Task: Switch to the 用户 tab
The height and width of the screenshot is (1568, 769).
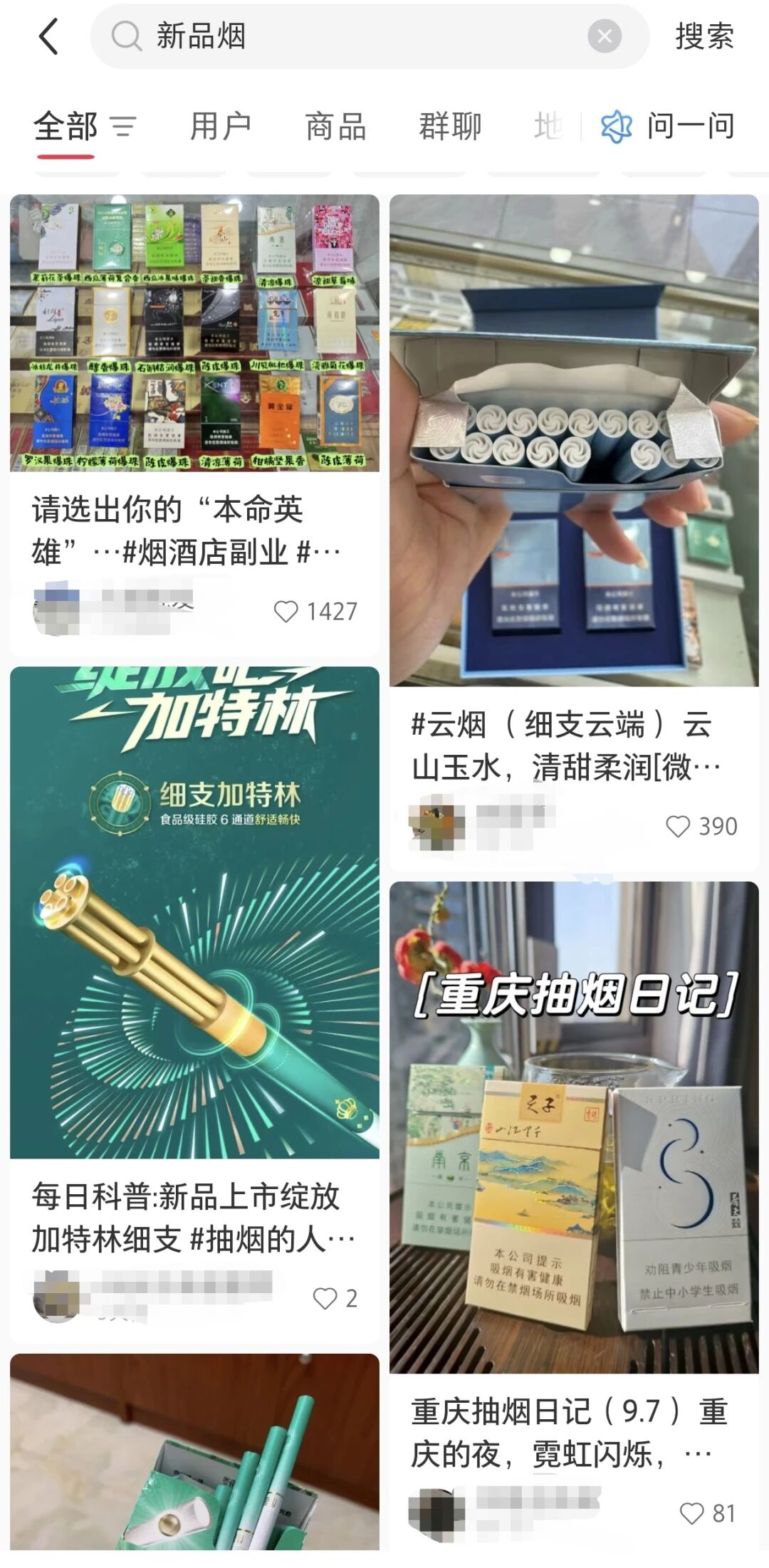Action: click(221, 127)
